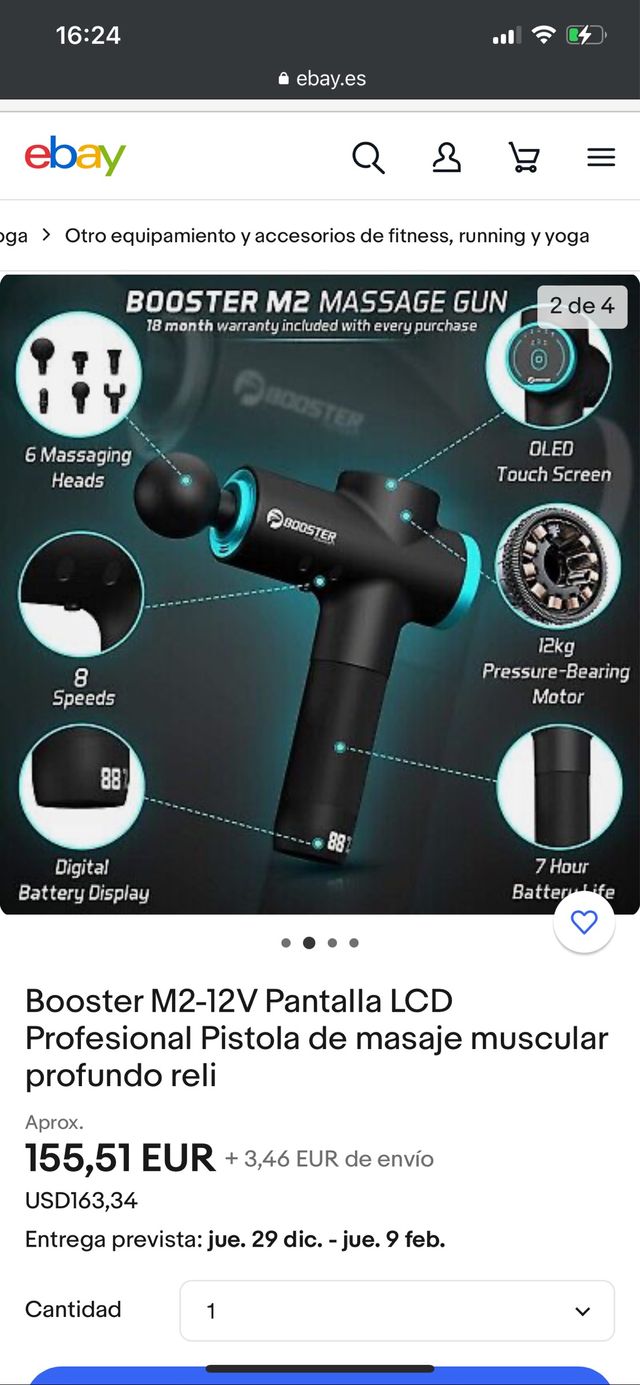Open the Booster M2 product image
640x1385 pixels.
click(320, 594)
